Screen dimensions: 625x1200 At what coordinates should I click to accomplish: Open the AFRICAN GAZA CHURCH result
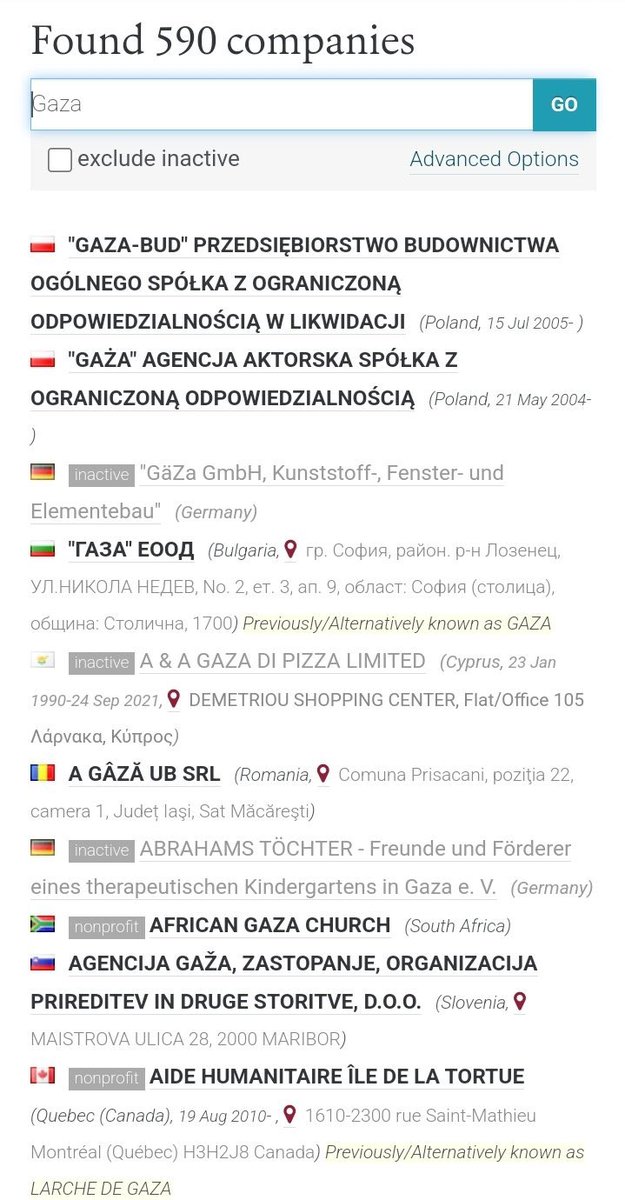coord(269,925)
